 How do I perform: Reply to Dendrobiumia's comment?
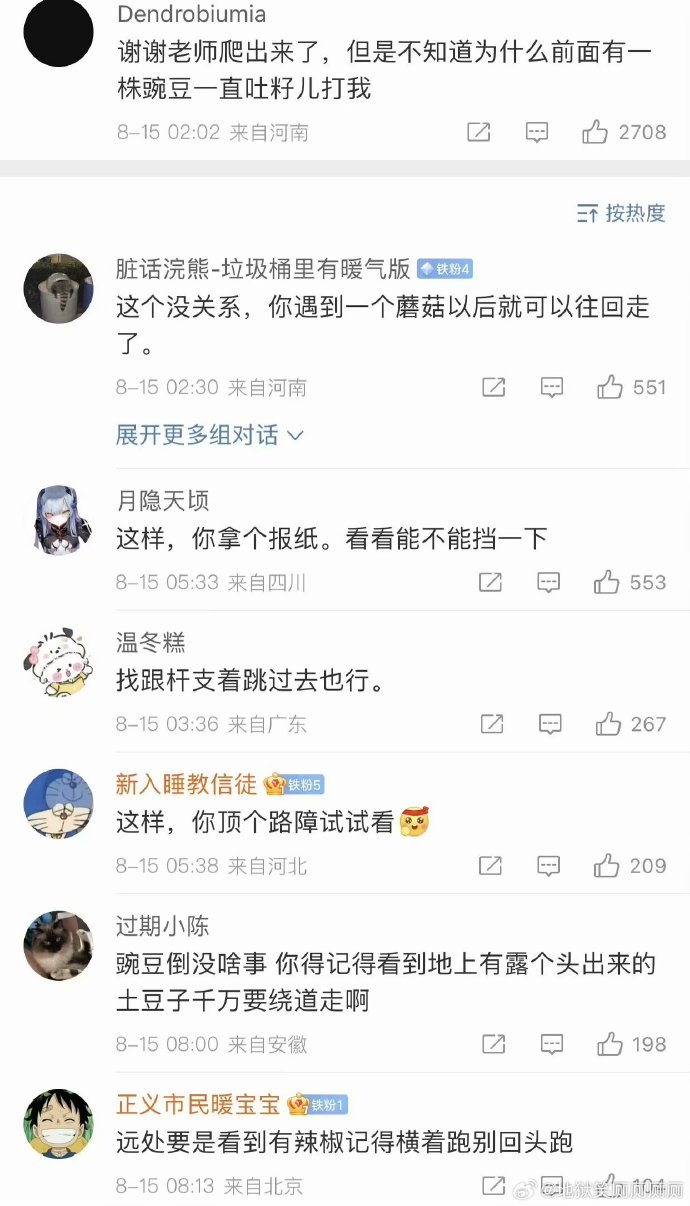pyautogui.click(x=537, y=131)
